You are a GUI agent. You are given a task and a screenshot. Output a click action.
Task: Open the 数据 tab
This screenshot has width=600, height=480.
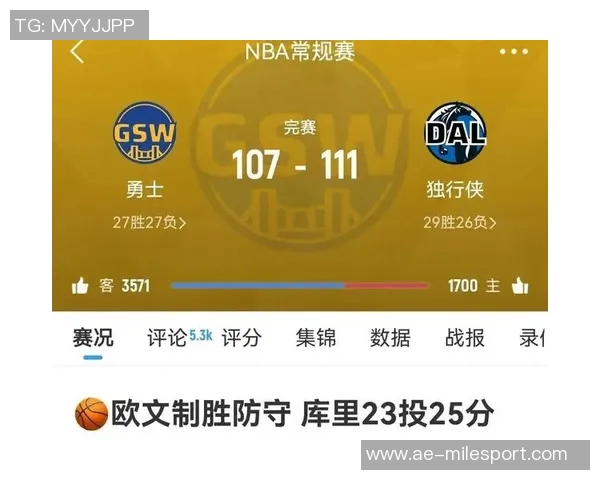click(x=390, y=338)
